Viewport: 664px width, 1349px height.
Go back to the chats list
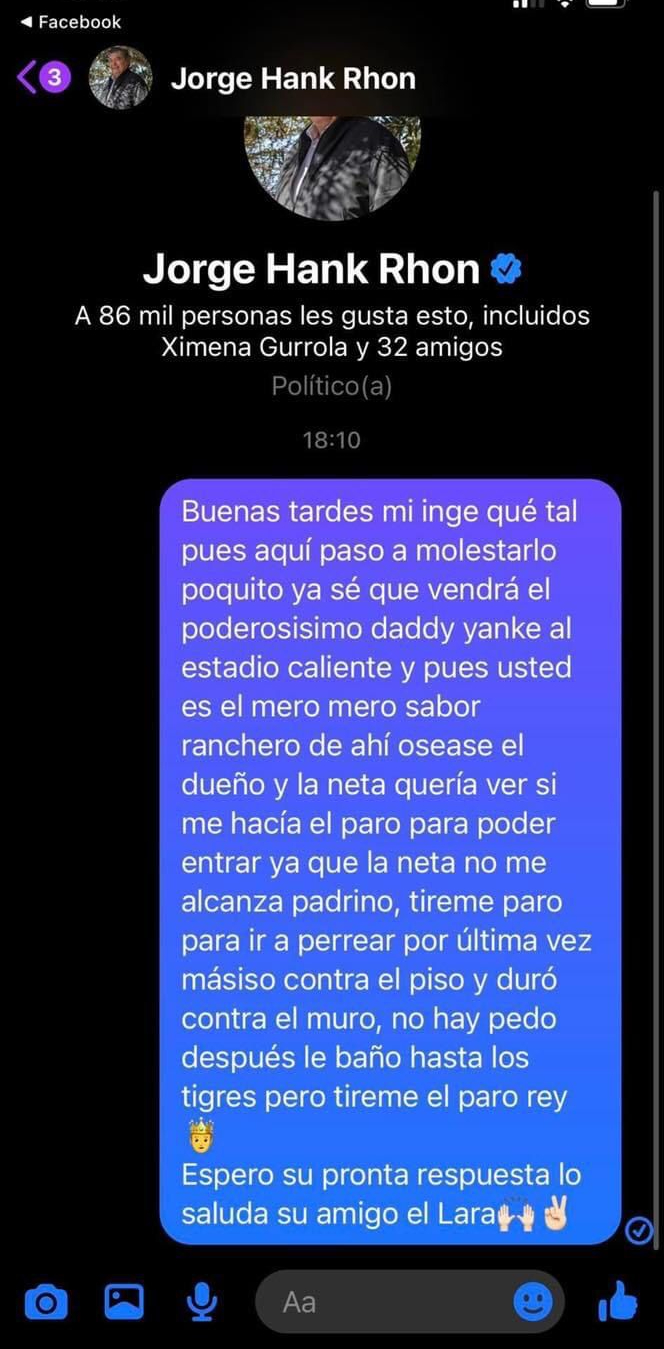point(40,78)
